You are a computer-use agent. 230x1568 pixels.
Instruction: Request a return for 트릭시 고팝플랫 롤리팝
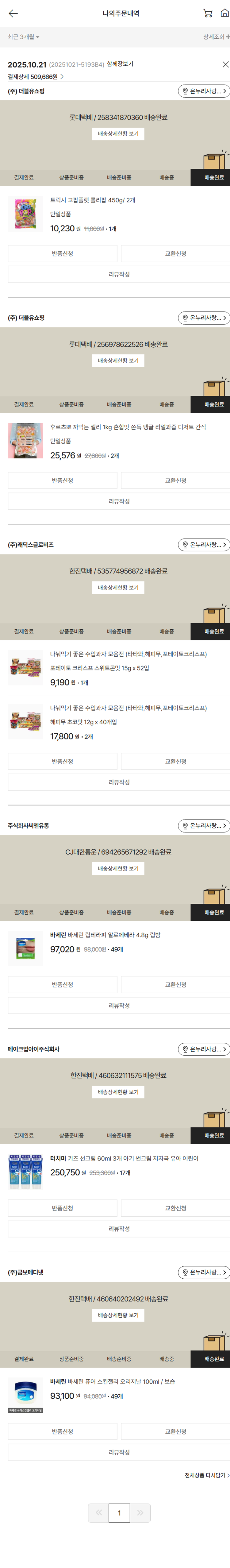[x=62, y=254]
